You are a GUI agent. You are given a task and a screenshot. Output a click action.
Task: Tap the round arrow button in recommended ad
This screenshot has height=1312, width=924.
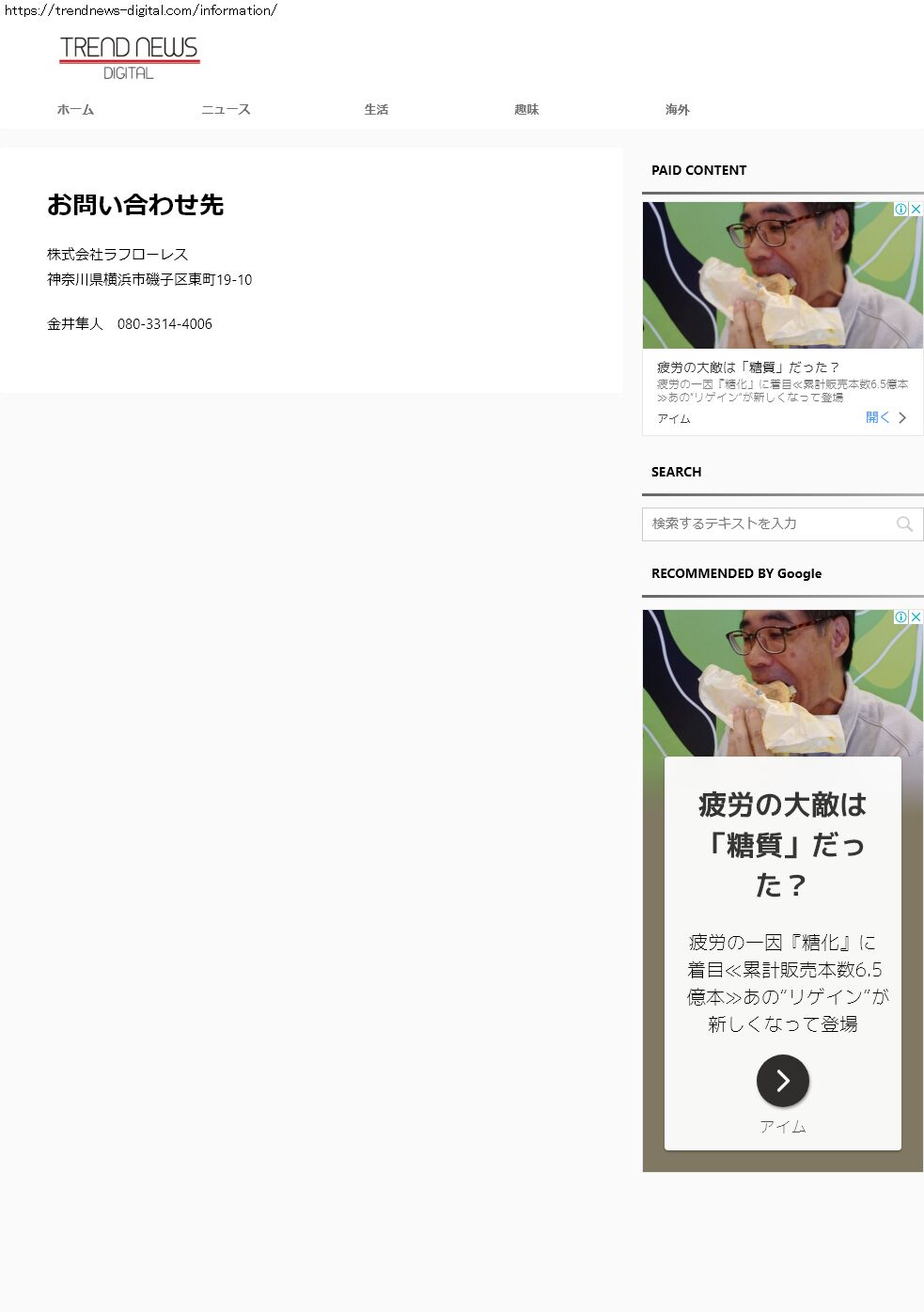click(782, 1081)
